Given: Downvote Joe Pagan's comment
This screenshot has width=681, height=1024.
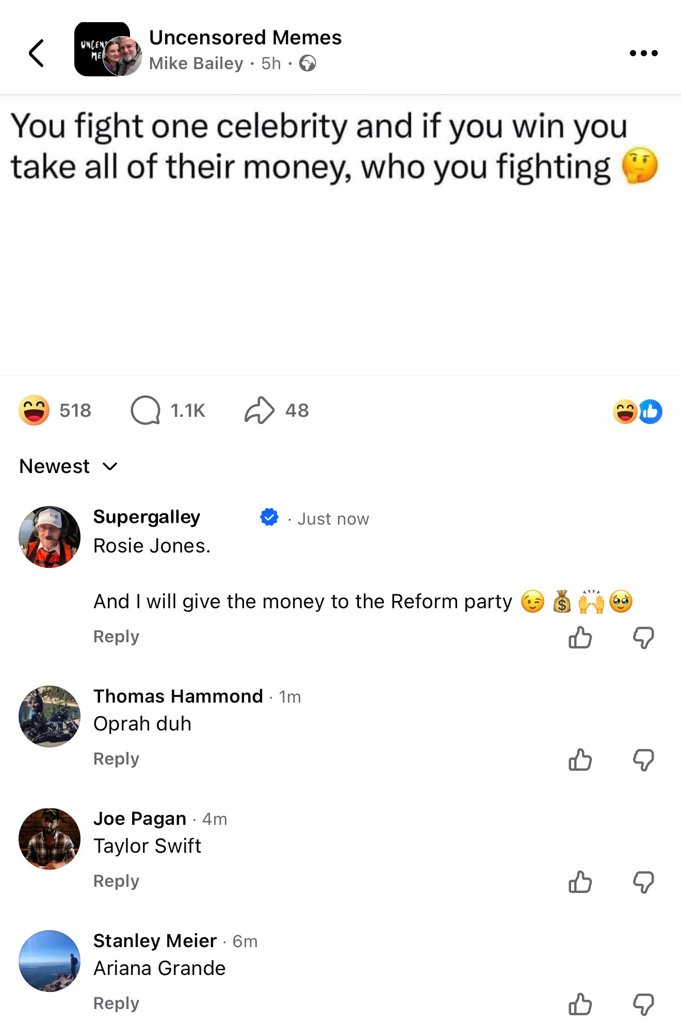Looking at the screenshot, I should click(x=644, y=882).
